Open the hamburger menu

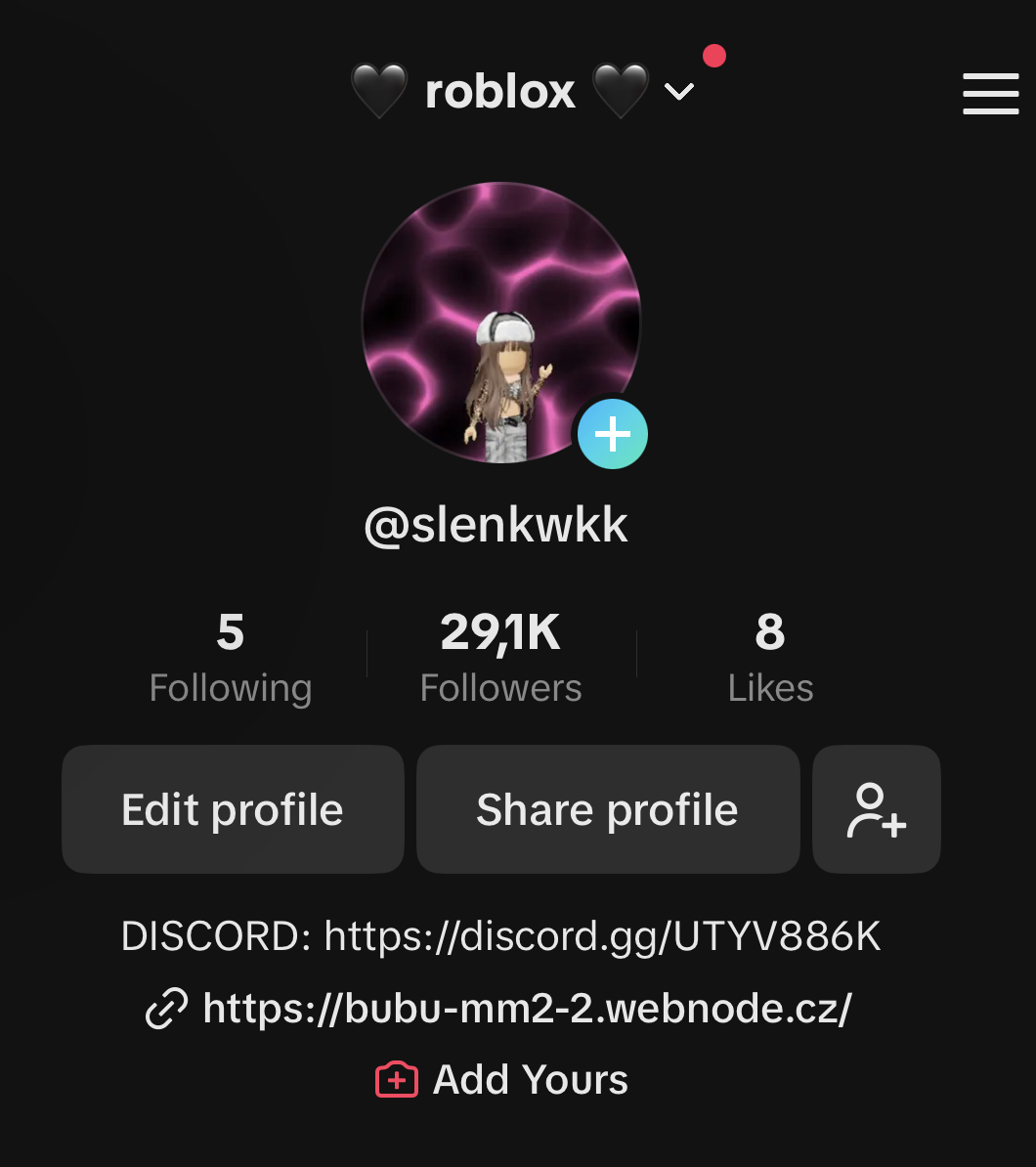click(990, 93)
